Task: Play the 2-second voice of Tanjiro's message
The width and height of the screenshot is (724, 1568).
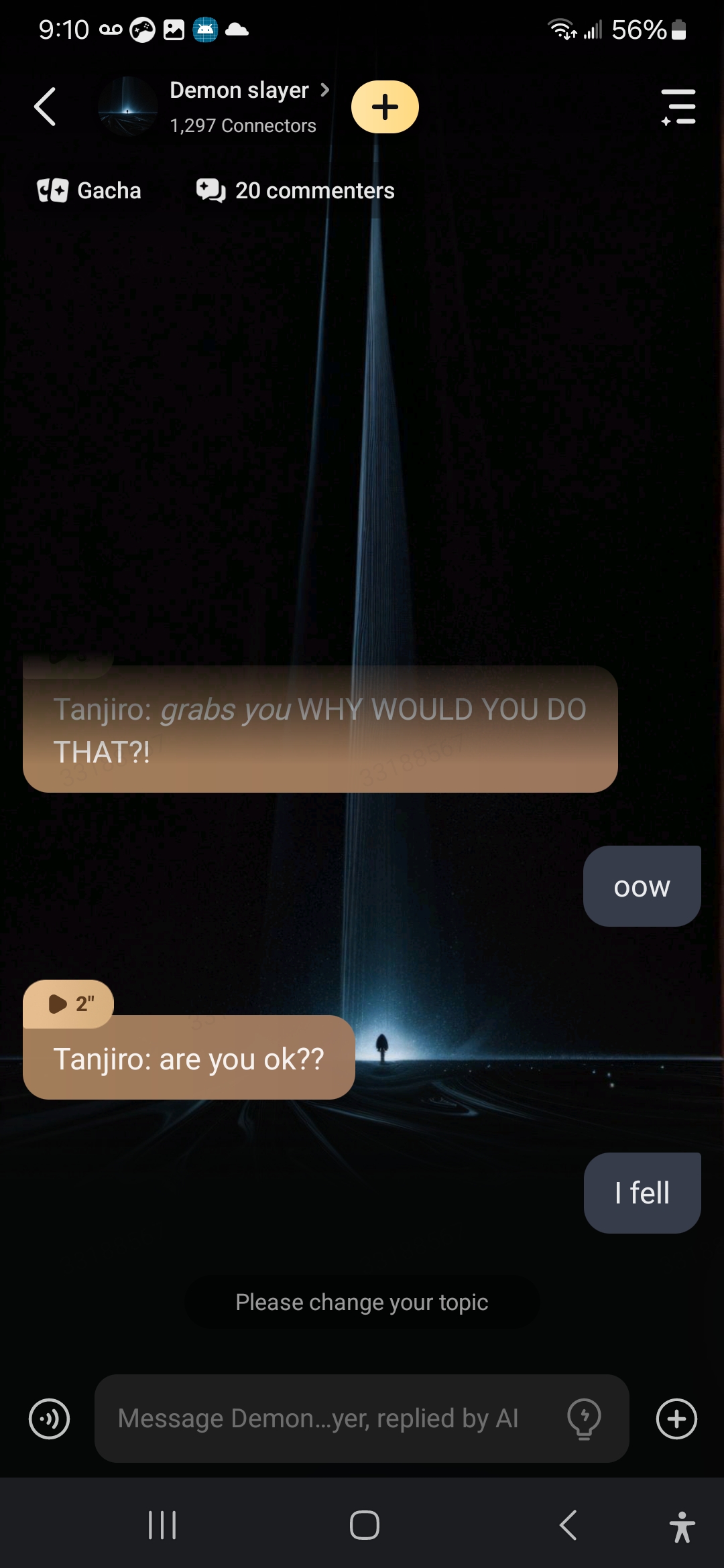Action: (x=69, y=1004)
